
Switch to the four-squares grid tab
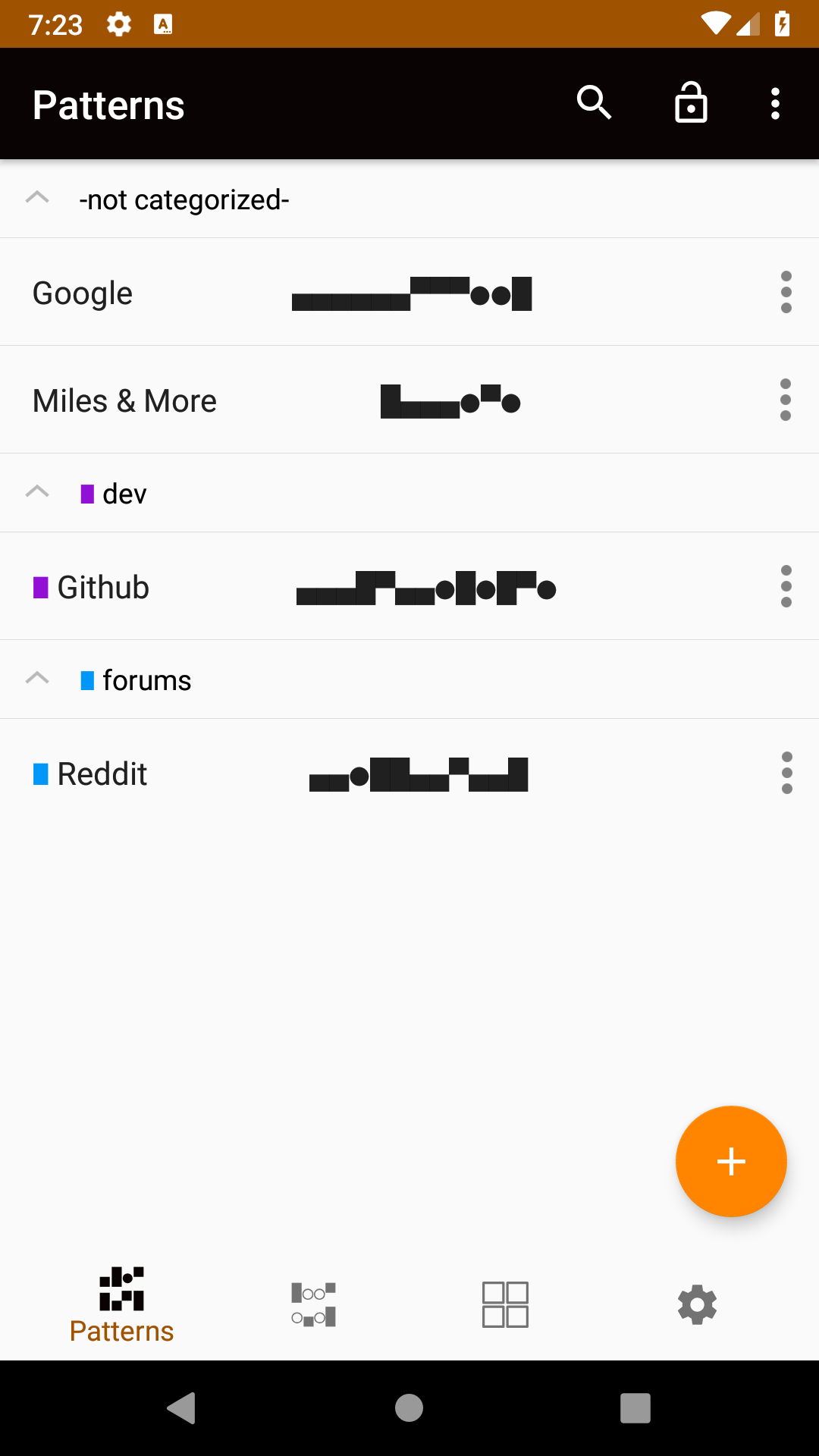click(x=505, y=1304)
